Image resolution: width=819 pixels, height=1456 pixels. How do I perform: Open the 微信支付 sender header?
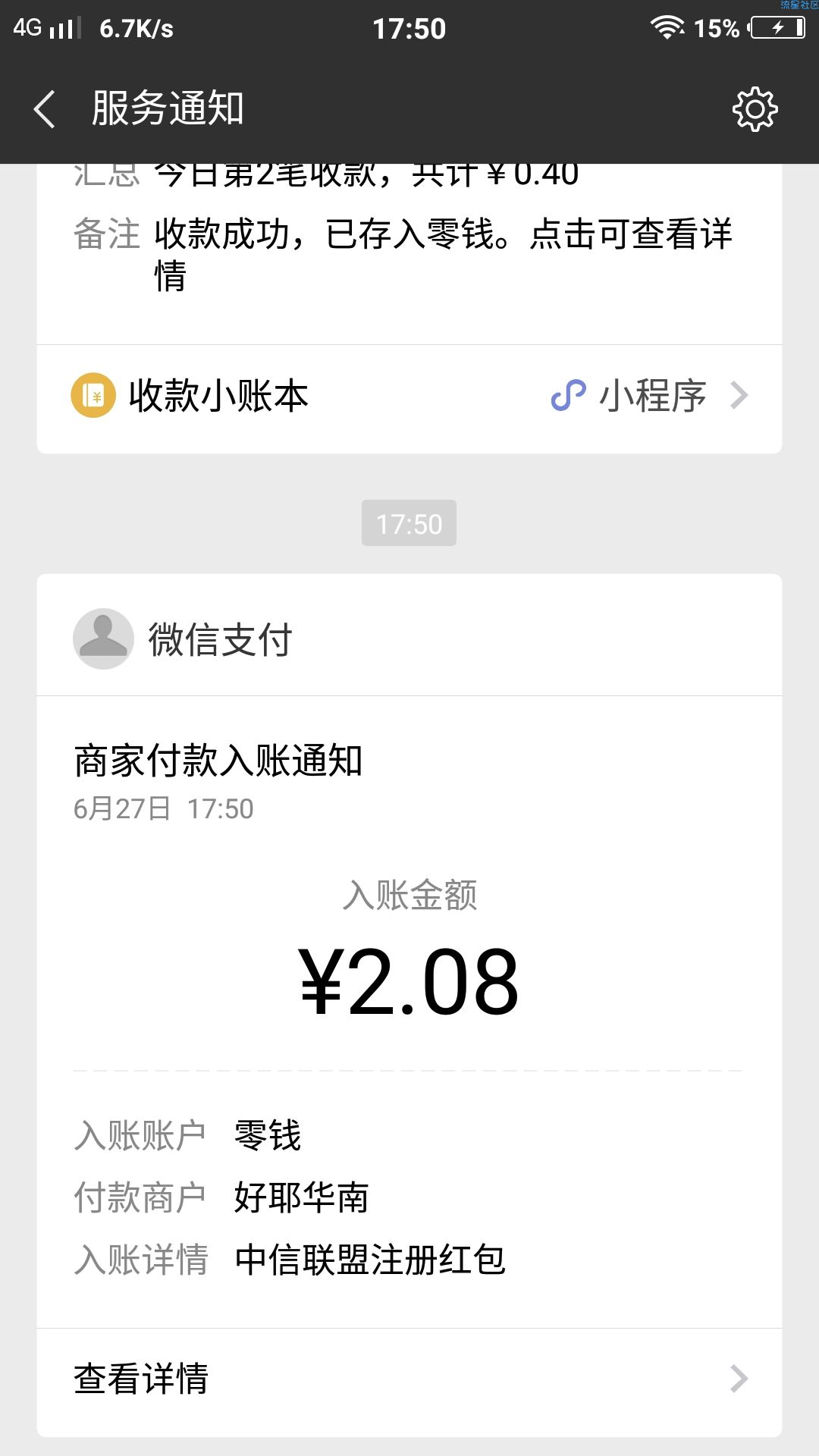(409, 638)
